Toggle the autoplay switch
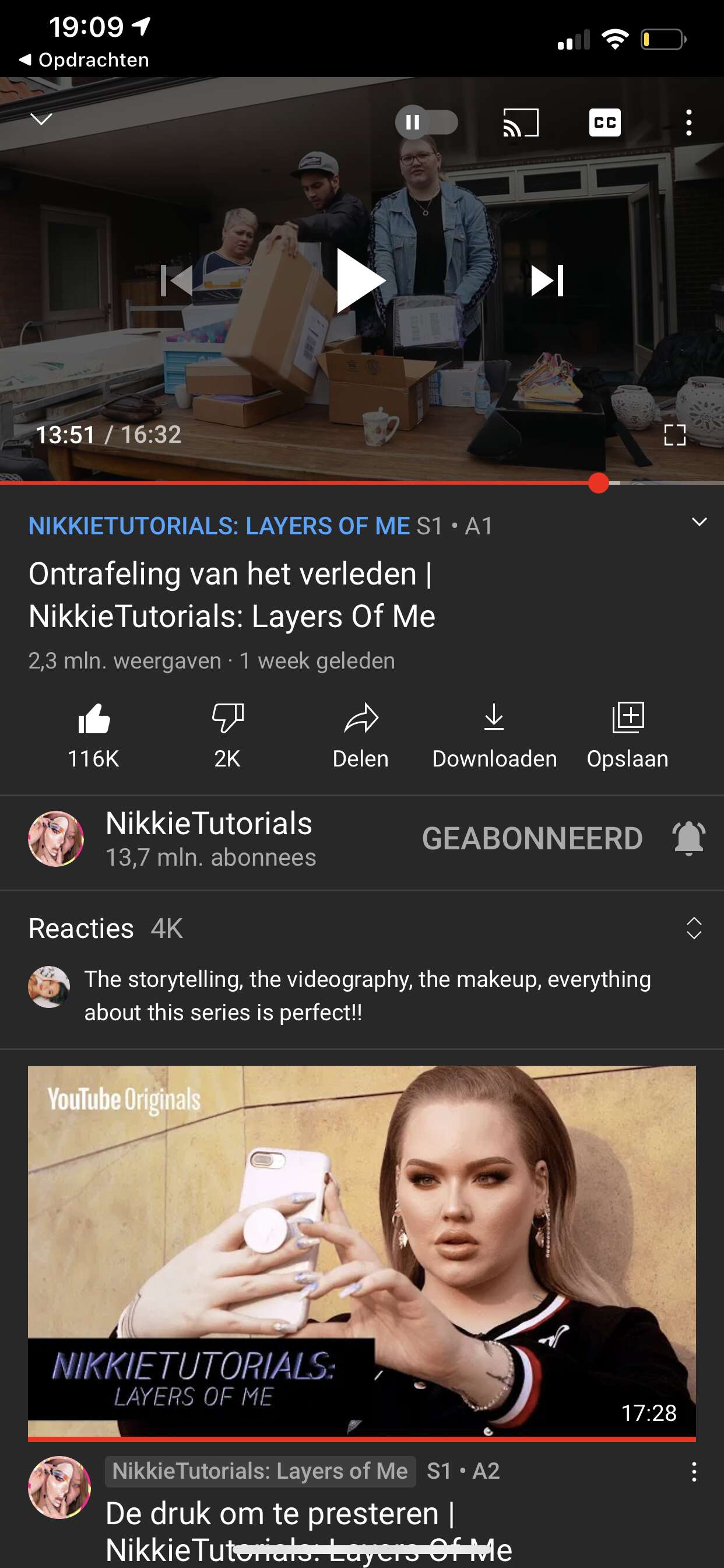The width and height of the screenshot is (724, 1568). click(427, 123)
